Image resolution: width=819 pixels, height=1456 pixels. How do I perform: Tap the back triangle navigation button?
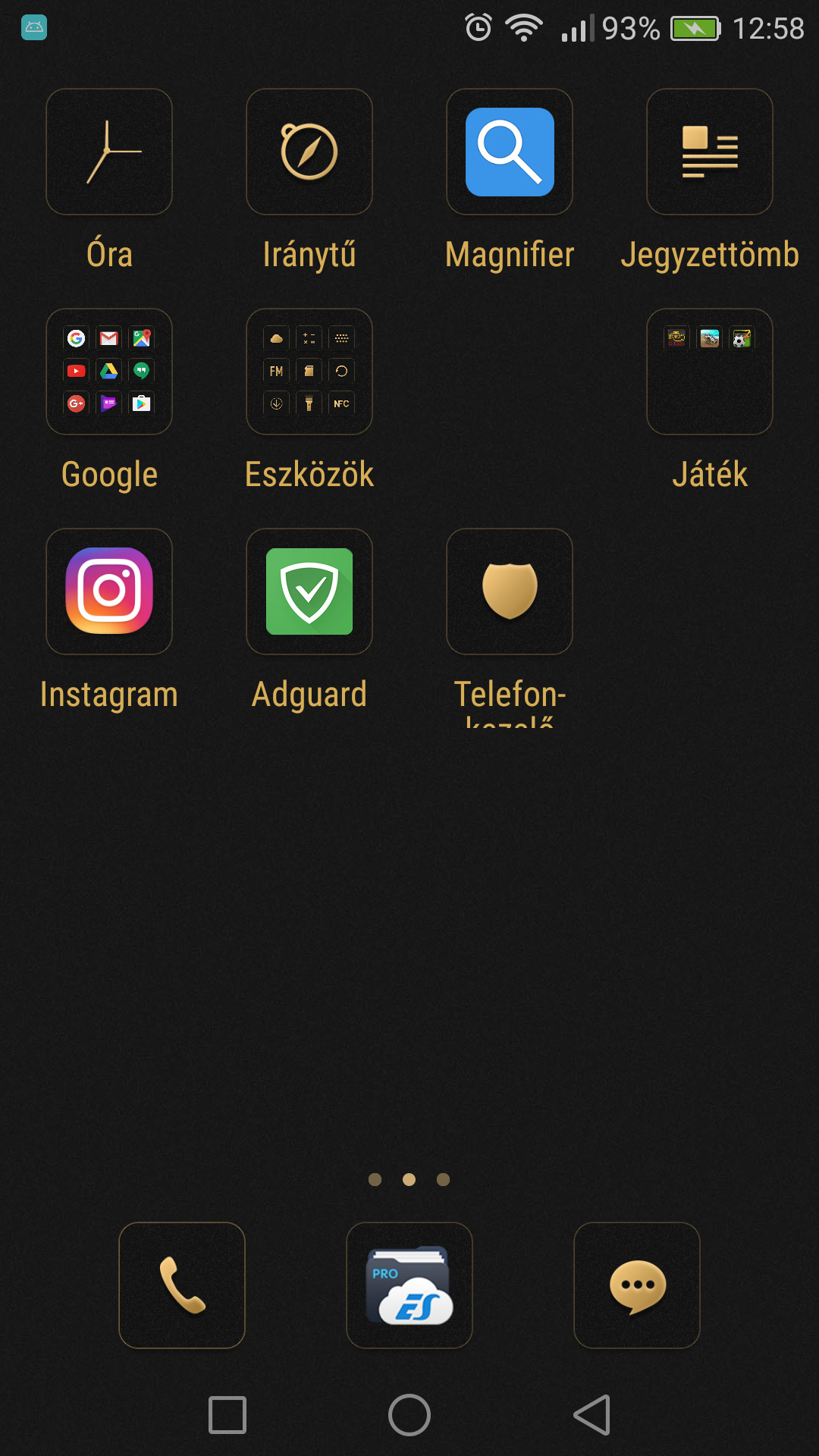tap(592, 1415)
